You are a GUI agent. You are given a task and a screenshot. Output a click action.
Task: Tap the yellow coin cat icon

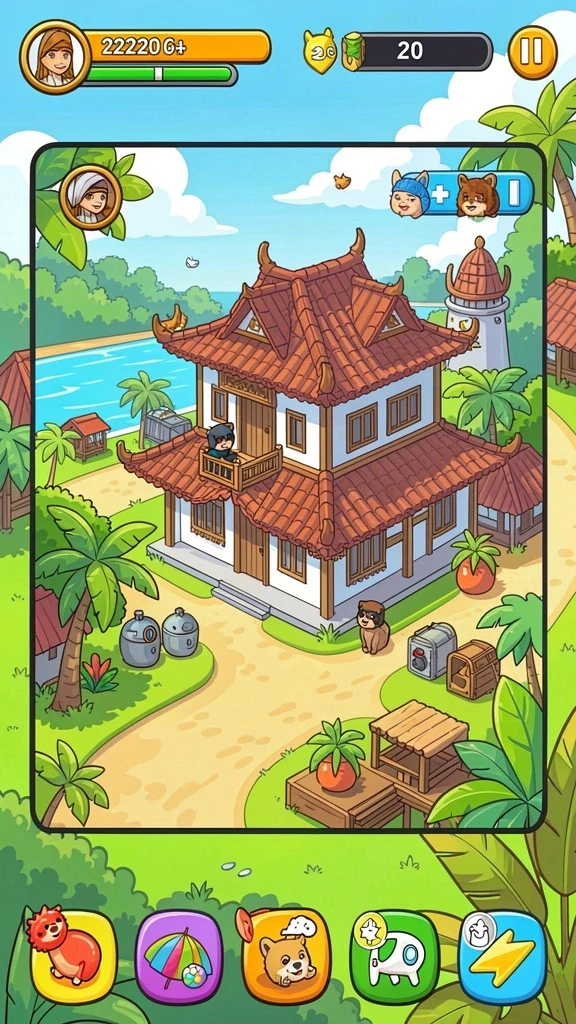pyautogui.click(x=320, y=51)
